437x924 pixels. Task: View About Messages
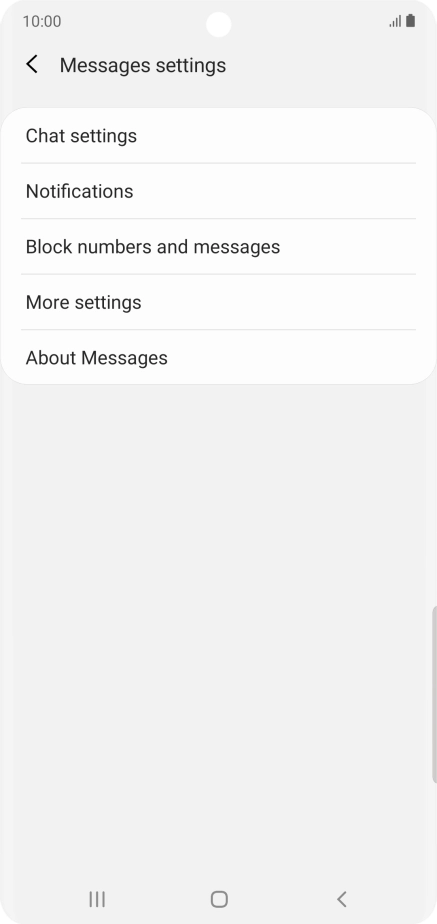point(218,357)
